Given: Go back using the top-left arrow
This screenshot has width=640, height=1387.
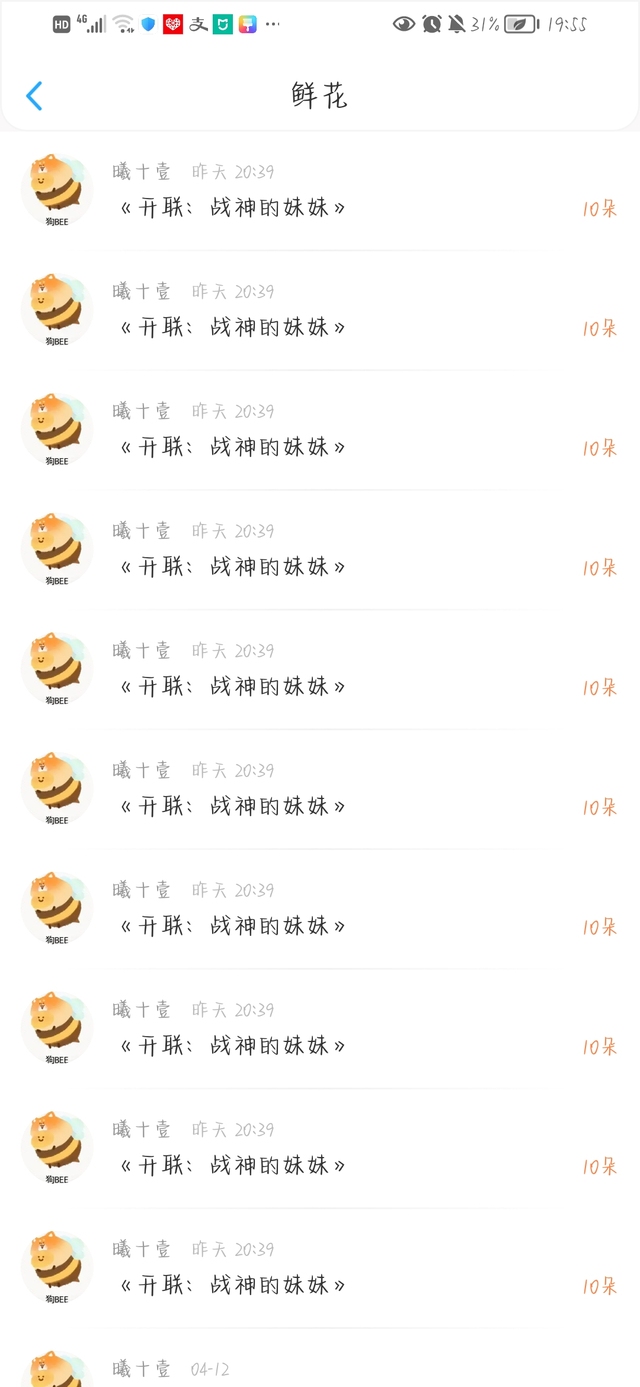Looking at the screenshot, I should [x=34, y=96].
